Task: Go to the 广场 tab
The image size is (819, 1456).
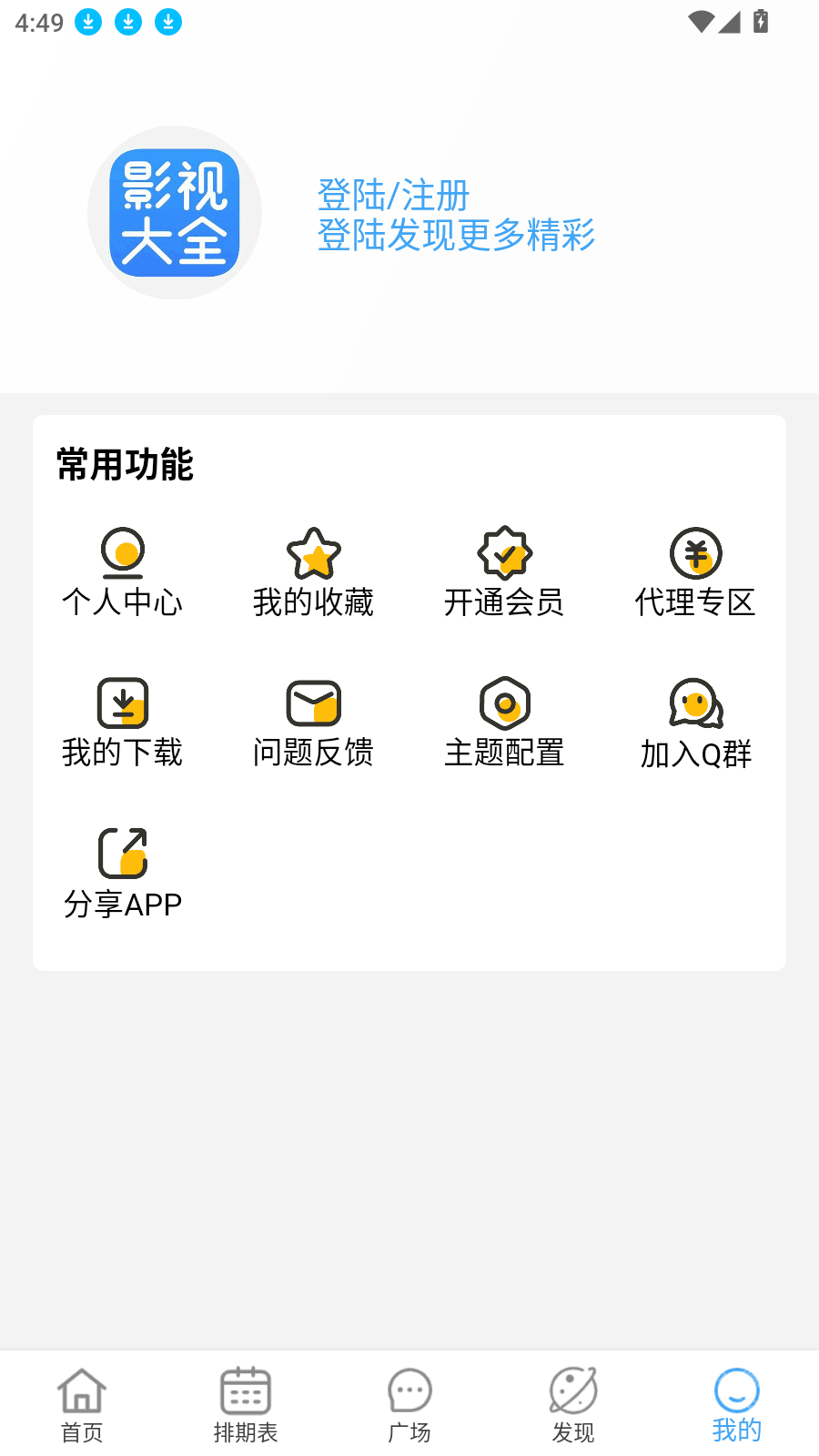Action: click(x=409, y=1406)
